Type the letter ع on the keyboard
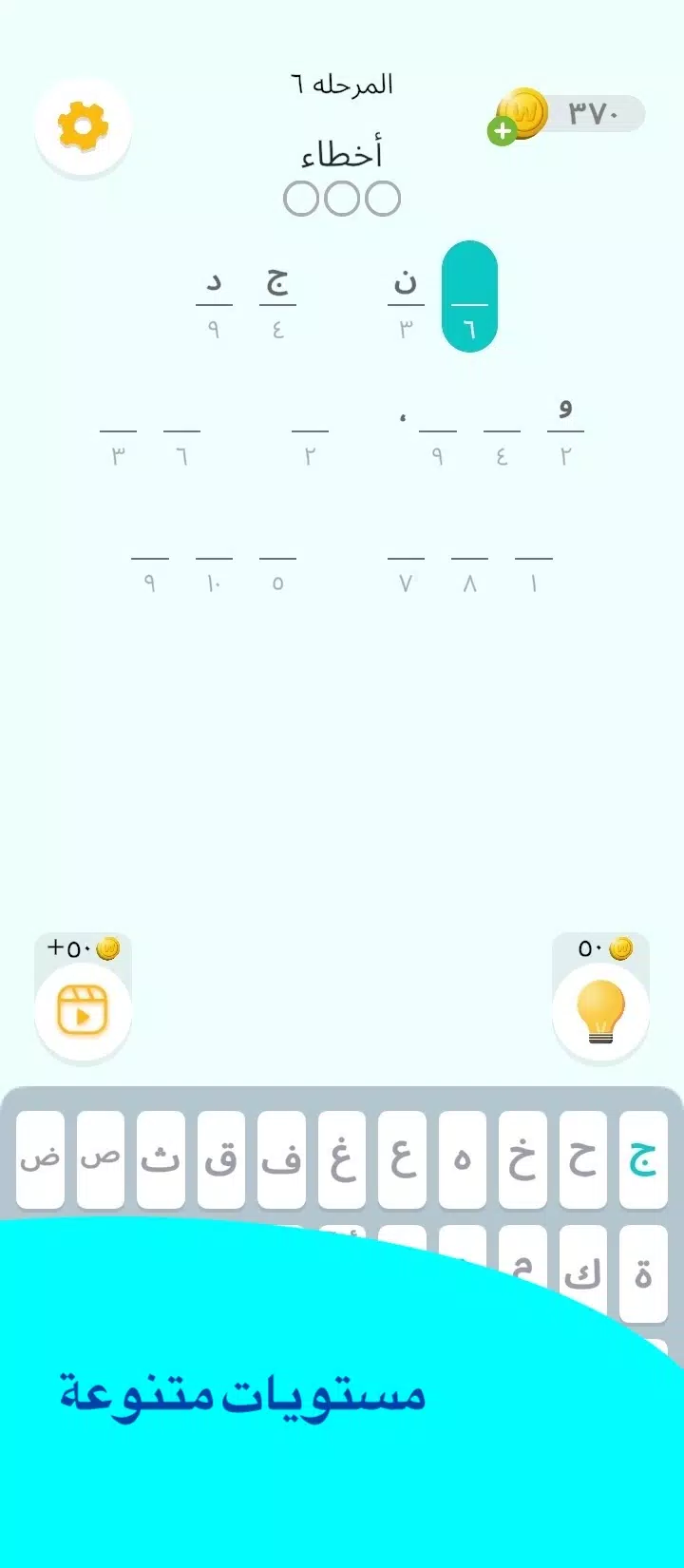The image size is (684, 1568). click(x=402, y=1159)
